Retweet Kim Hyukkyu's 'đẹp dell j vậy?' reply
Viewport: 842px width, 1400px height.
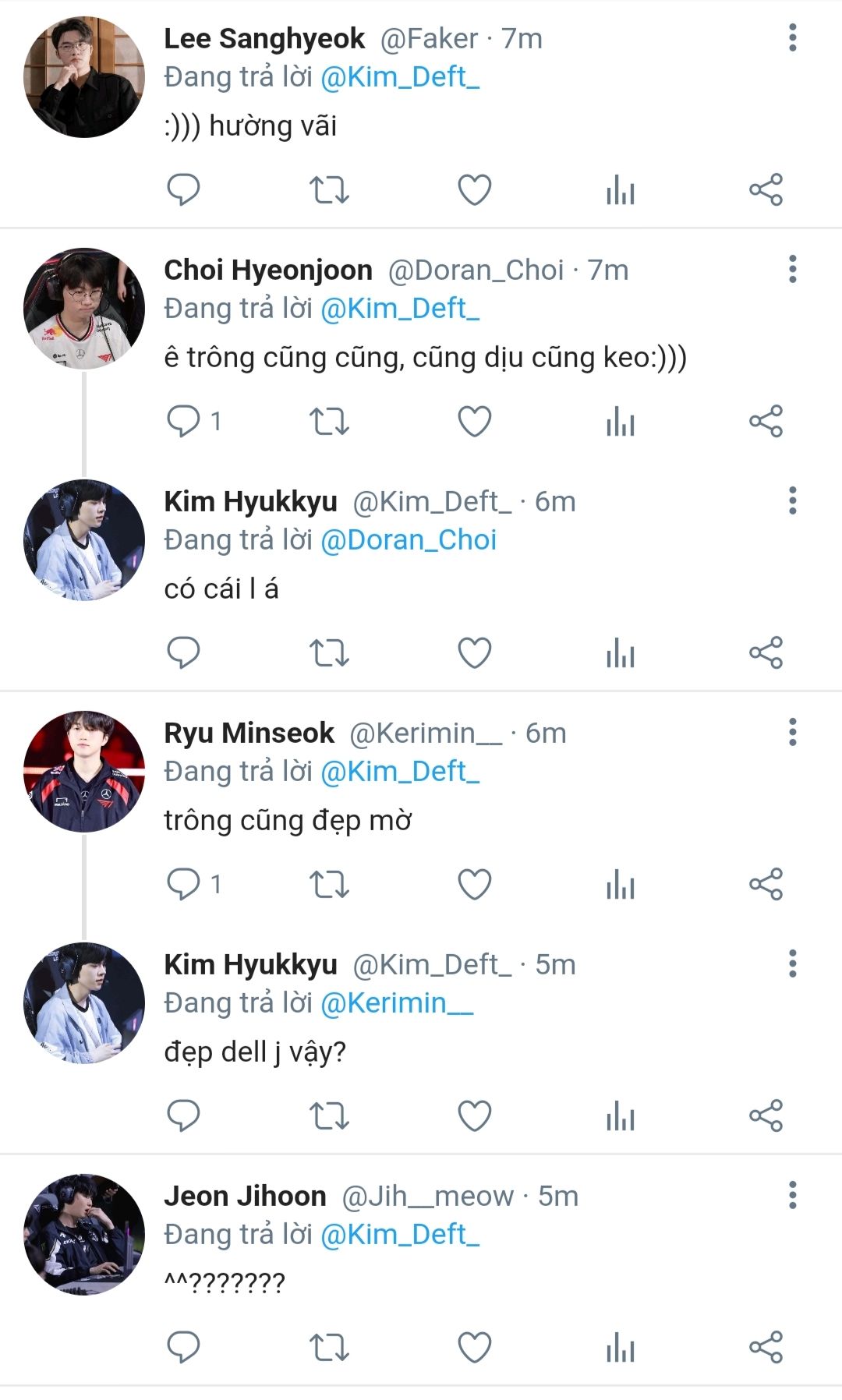(329, 1115)
